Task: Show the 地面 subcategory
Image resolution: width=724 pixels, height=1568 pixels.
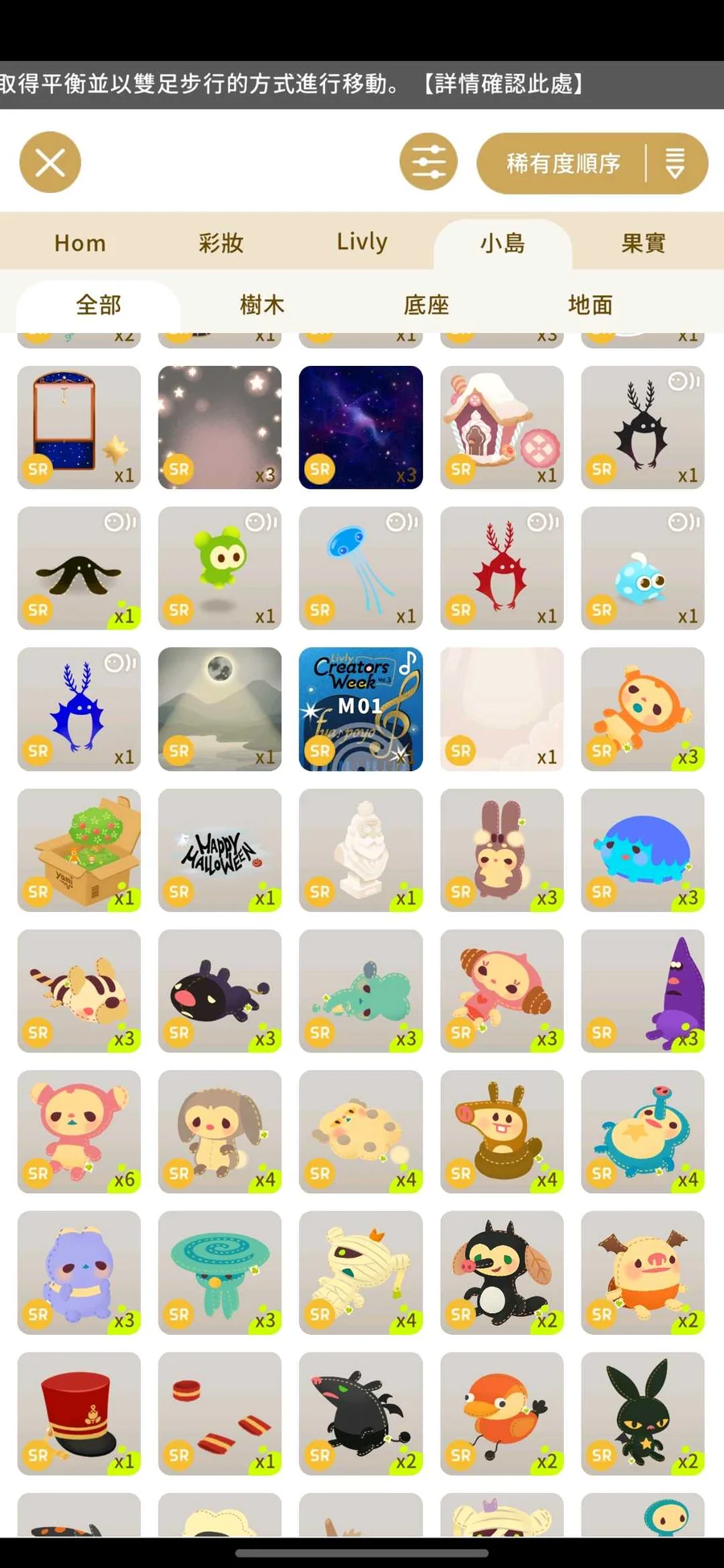Action: pyautogui.click(x=590, y=305)
